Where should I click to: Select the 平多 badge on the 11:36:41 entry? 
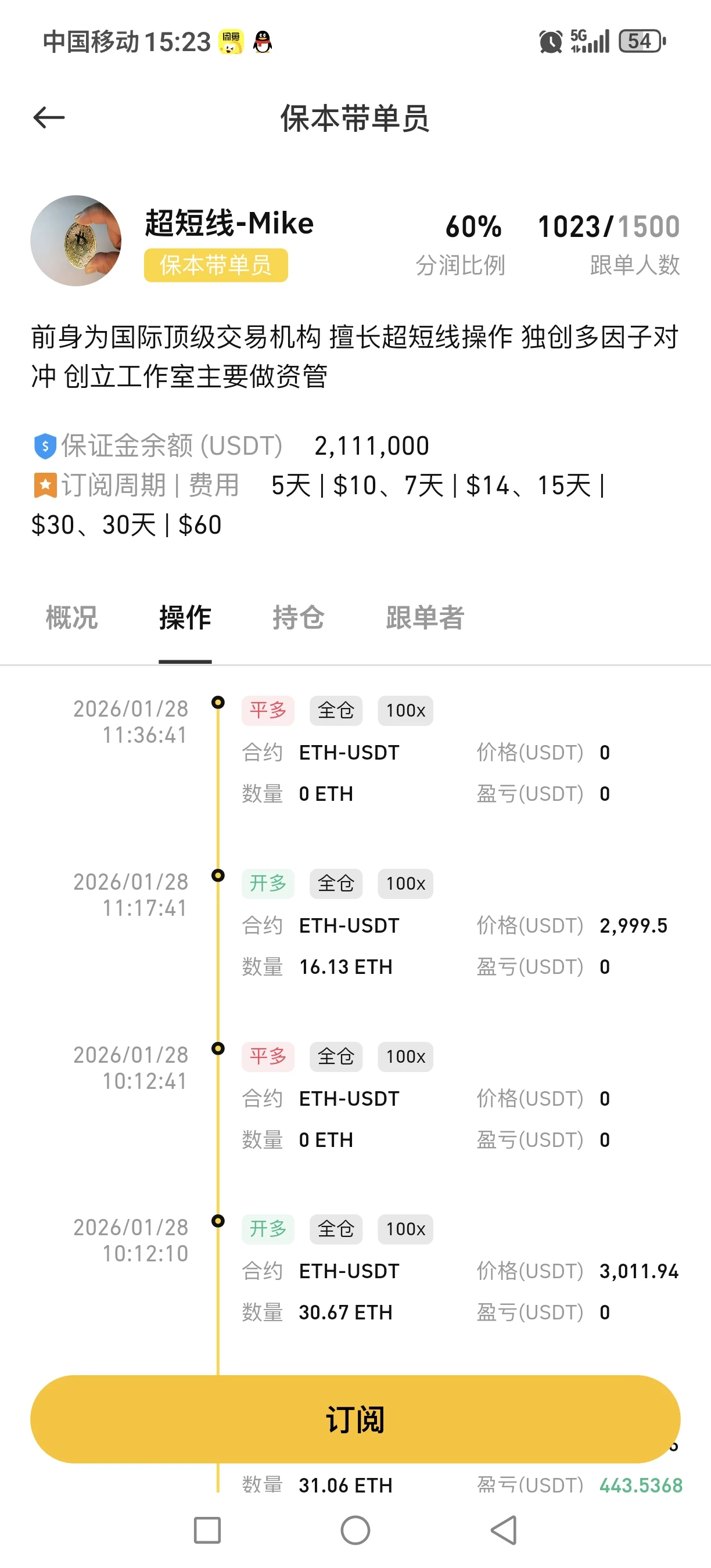coord(268,710)
